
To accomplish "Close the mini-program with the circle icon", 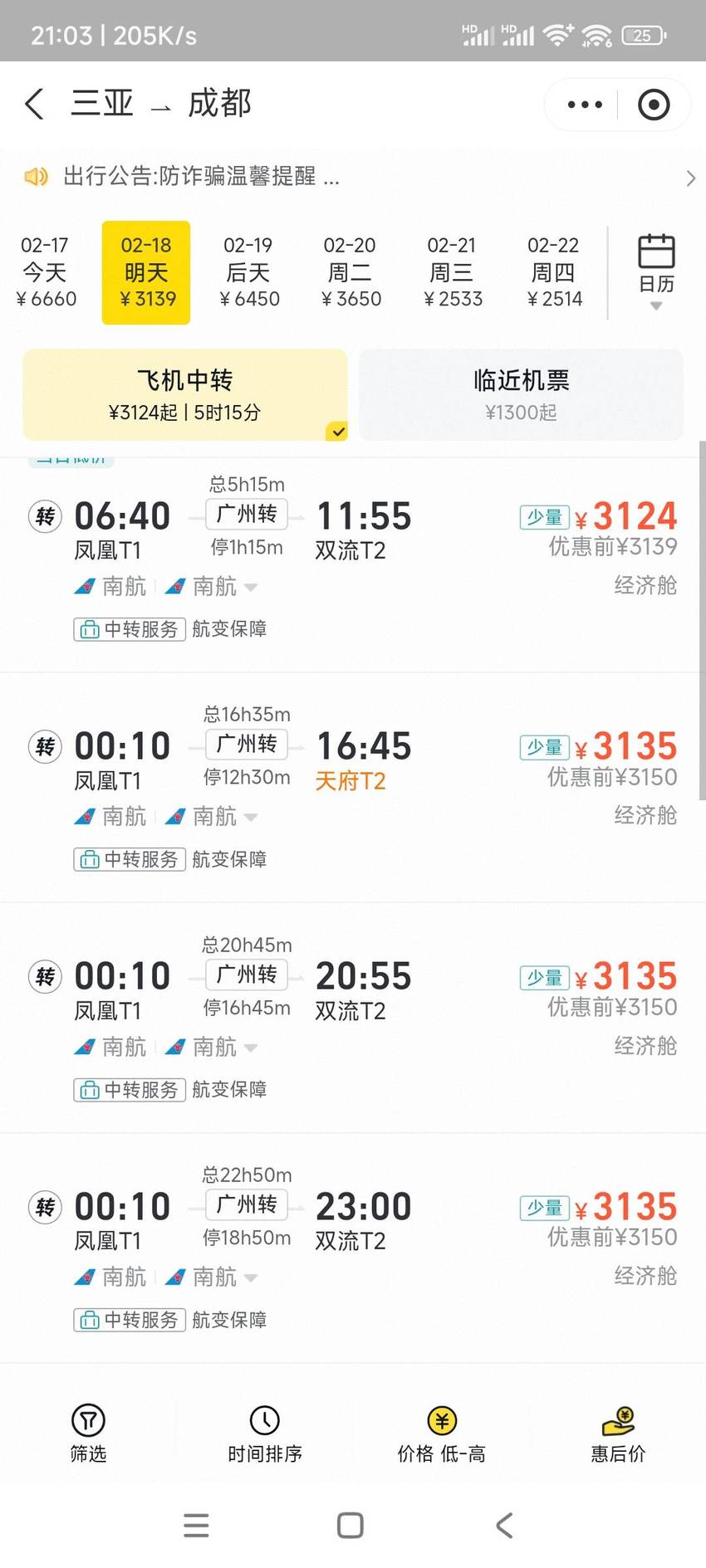I will tap(654, 105).
